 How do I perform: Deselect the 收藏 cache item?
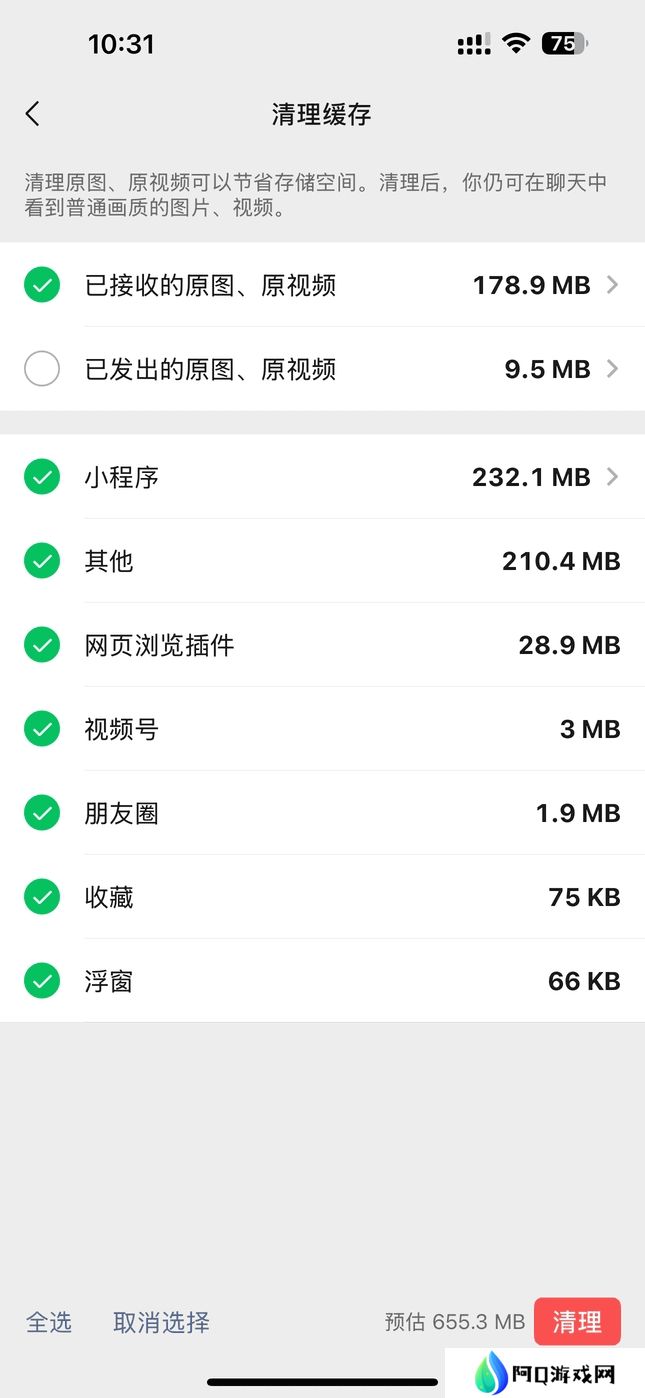pyautogui.click(x=42, y=897)
